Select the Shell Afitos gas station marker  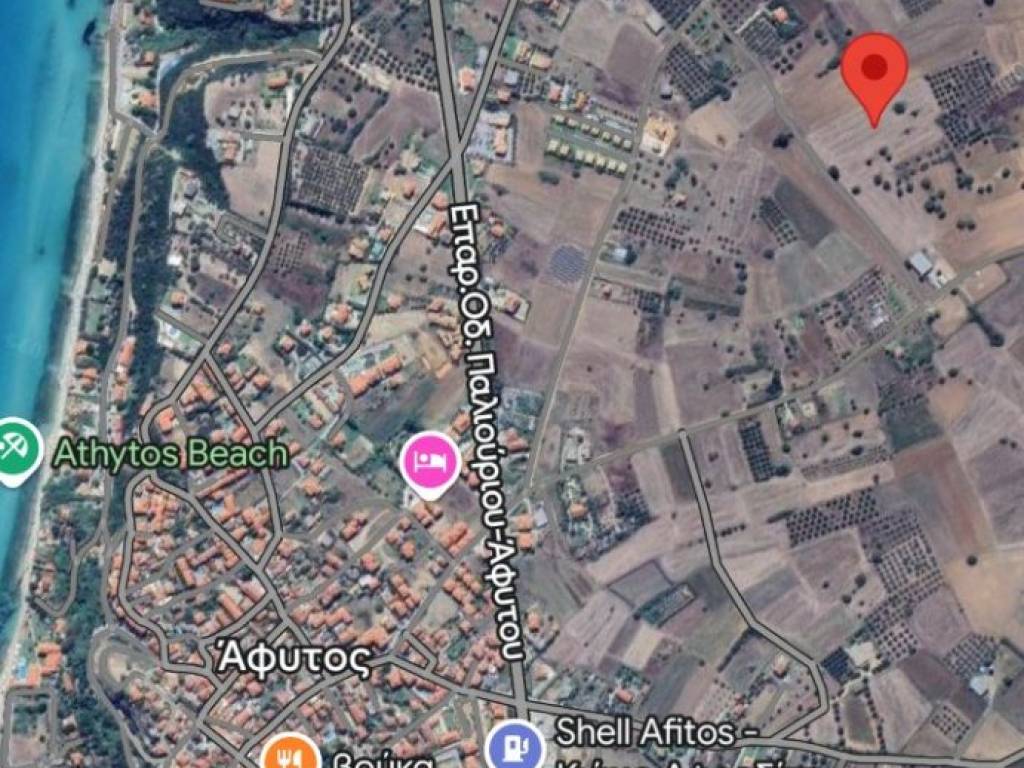(x=515, y=745)
